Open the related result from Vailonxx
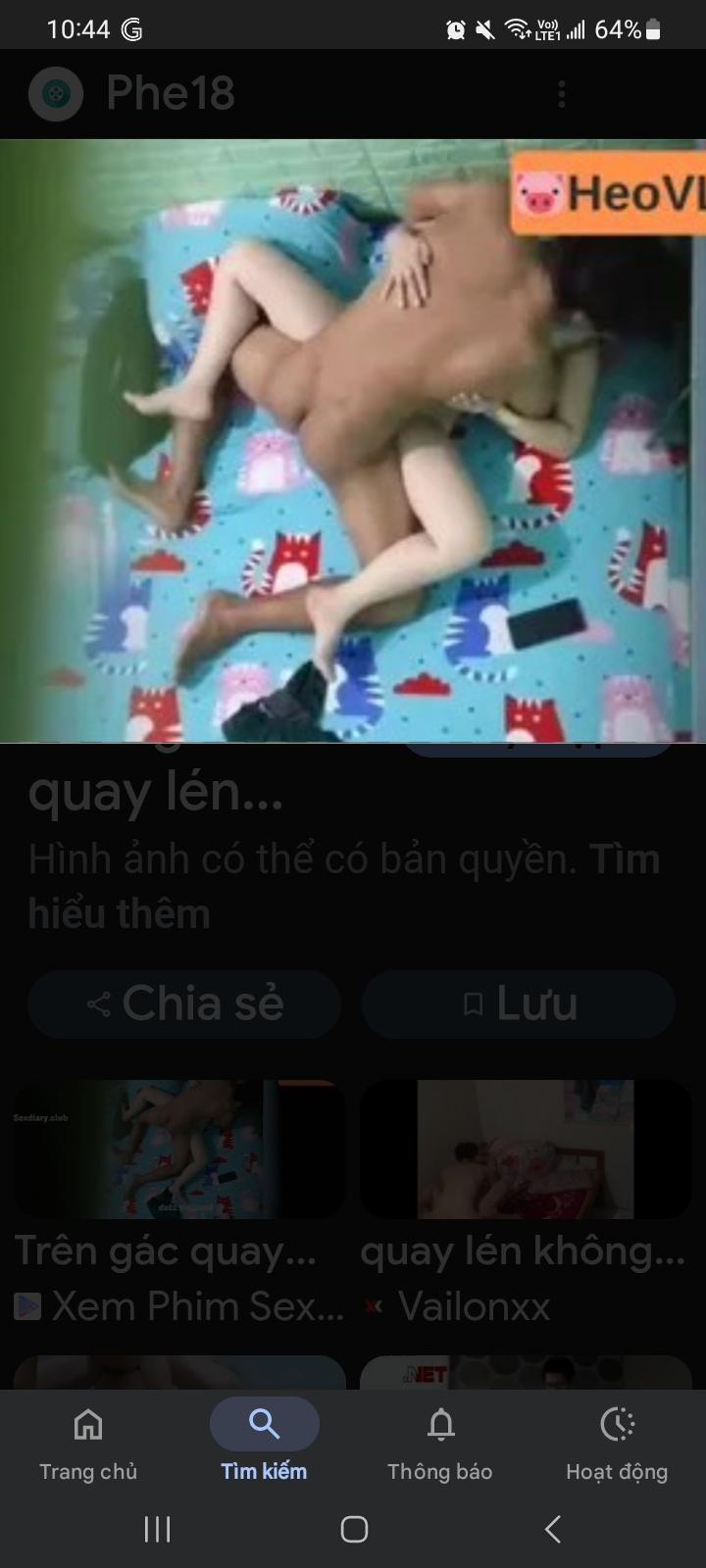Viewport: 706px width, 1568px height. [x=525, y=1149]
